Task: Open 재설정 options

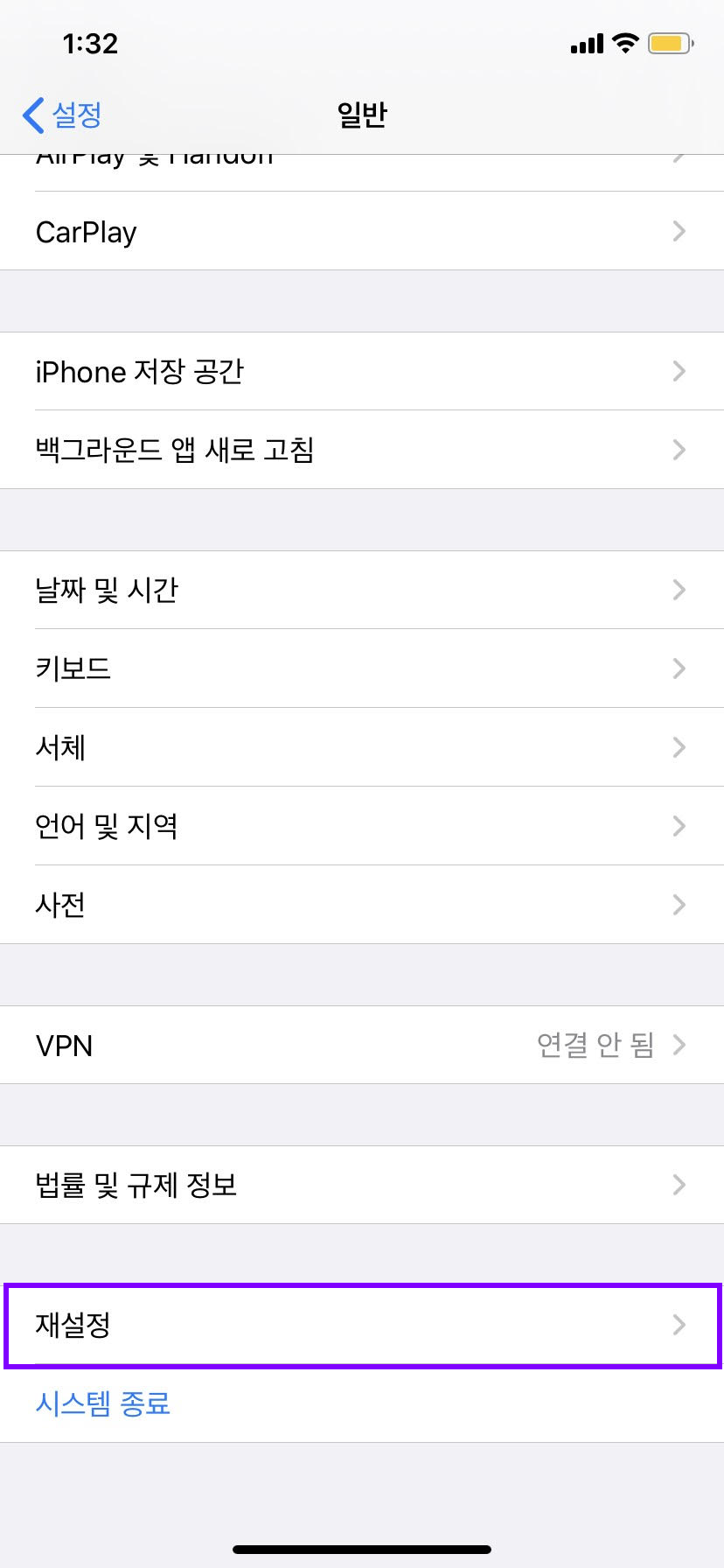Action: coord(362,1325)
